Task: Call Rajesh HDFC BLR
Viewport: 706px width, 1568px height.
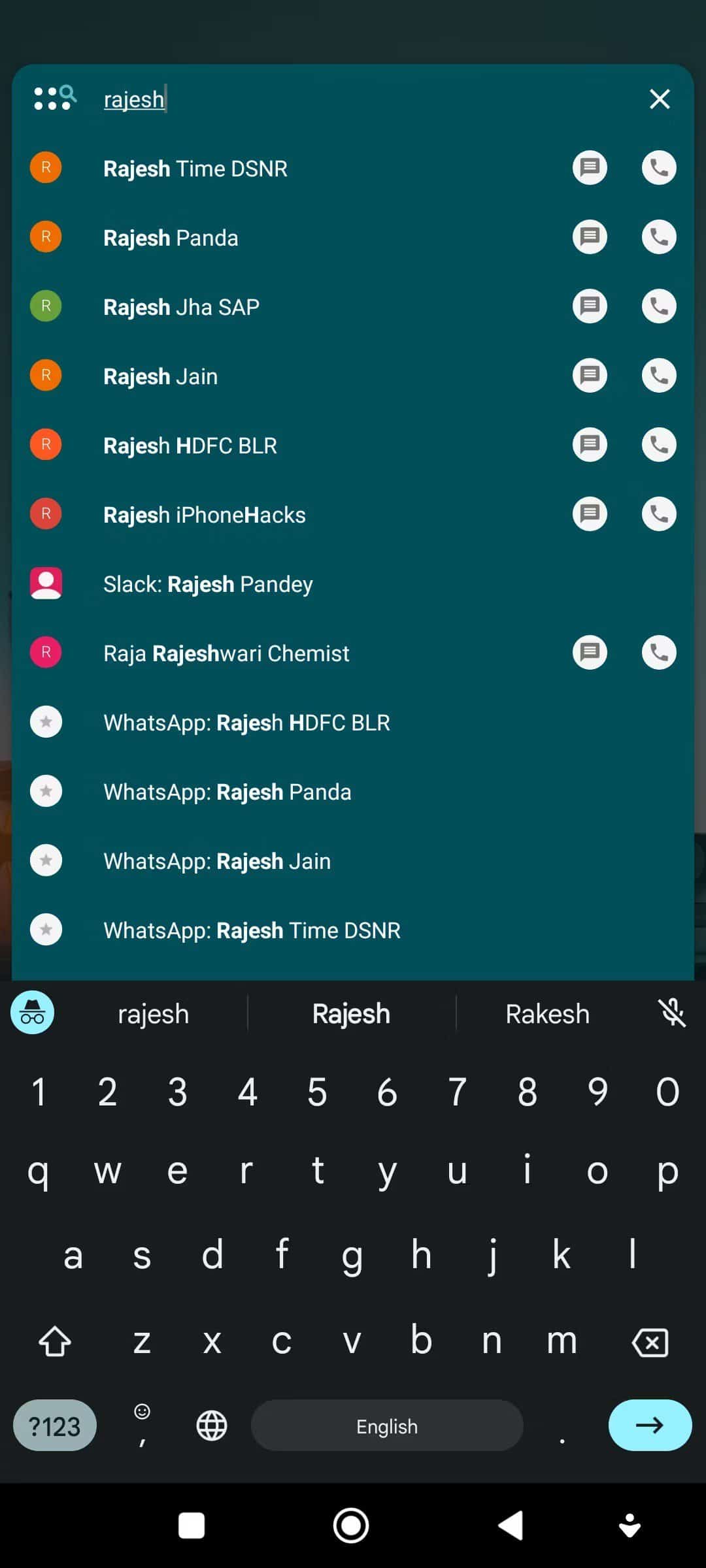Action: 658,445
